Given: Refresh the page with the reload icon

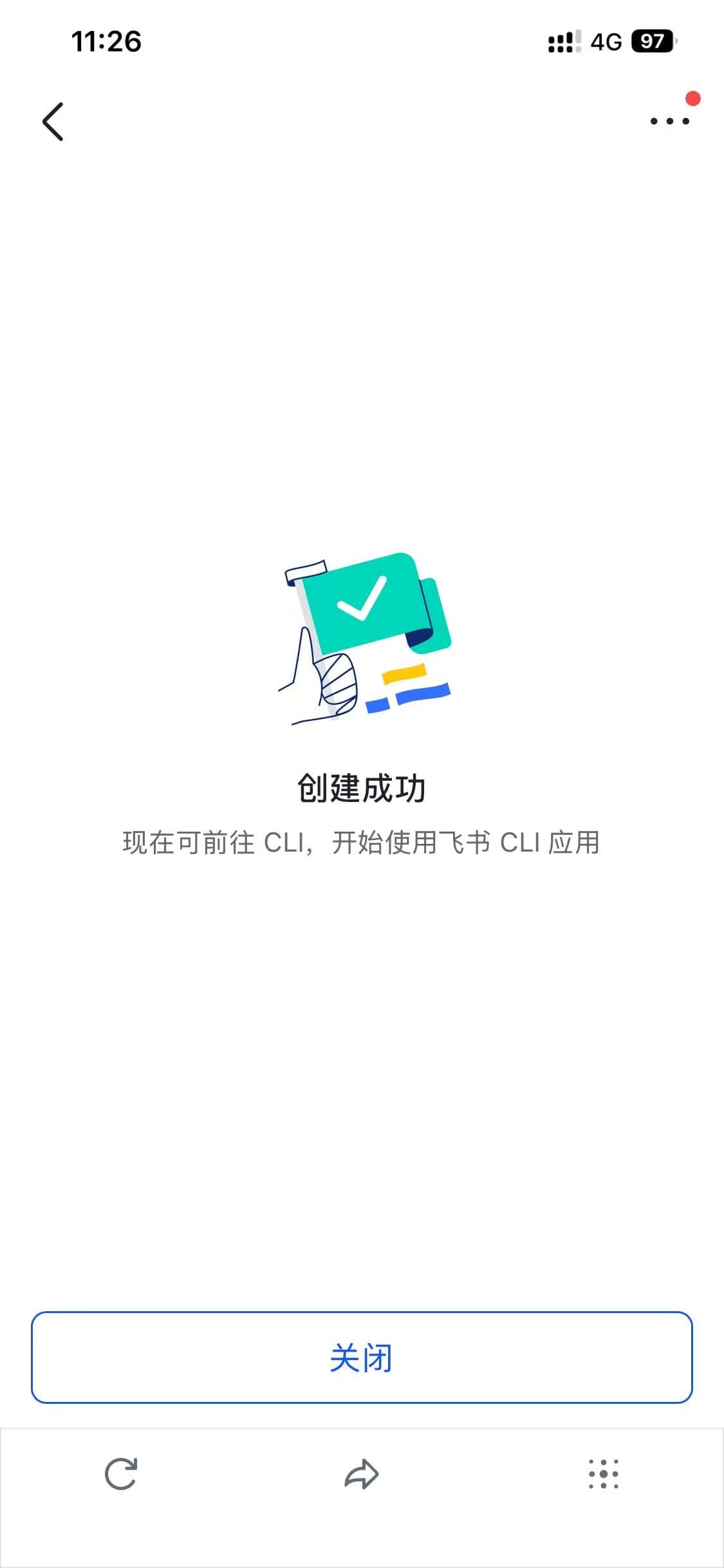Looking at the screenshot, I should click(121, 1474).
